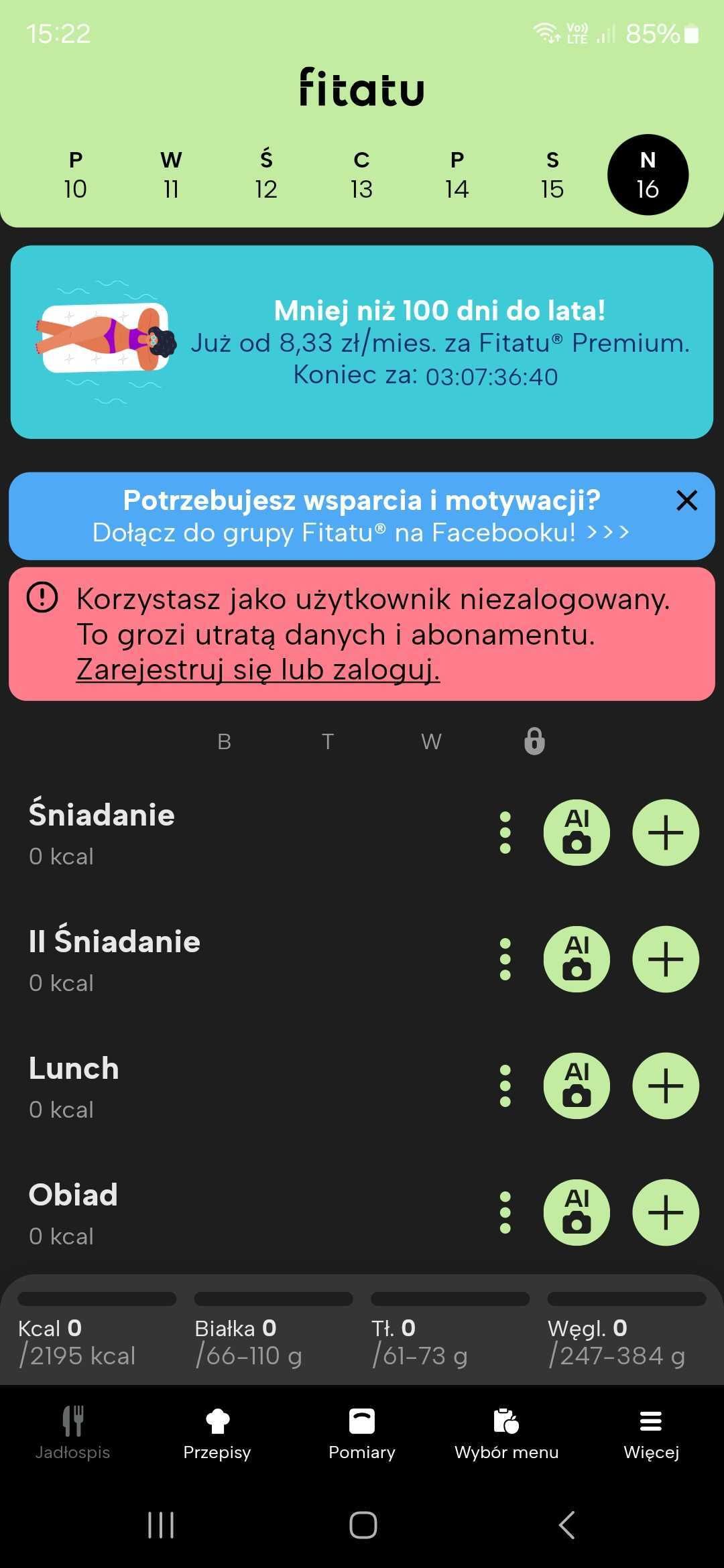Screen dimensions: 724x1568
Task: Toggle the T (tłuszcze) macro display
Action: [327, 742]
